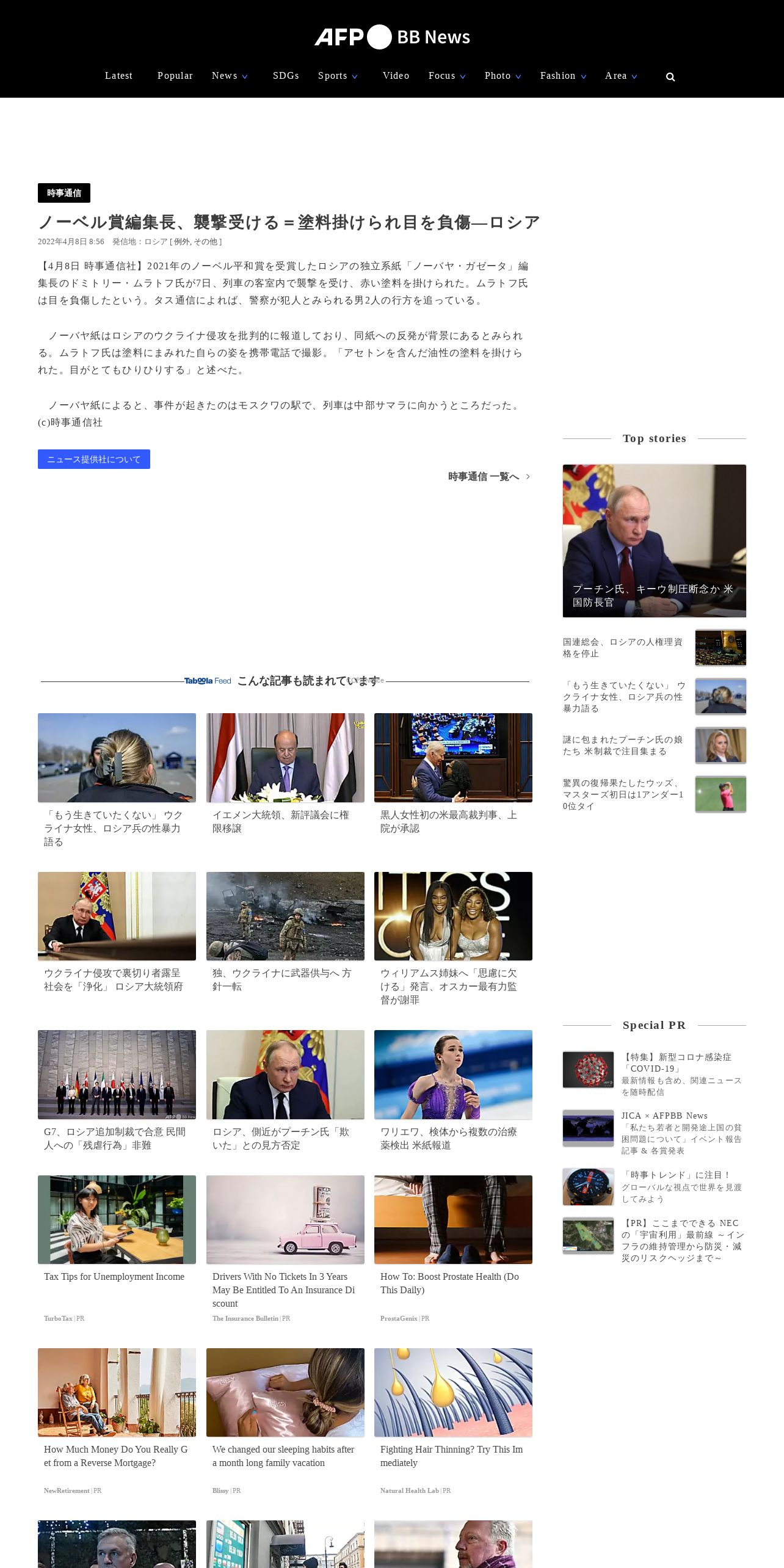Open the Video section
Screen dimensions: 784x1568
(396, 76)
